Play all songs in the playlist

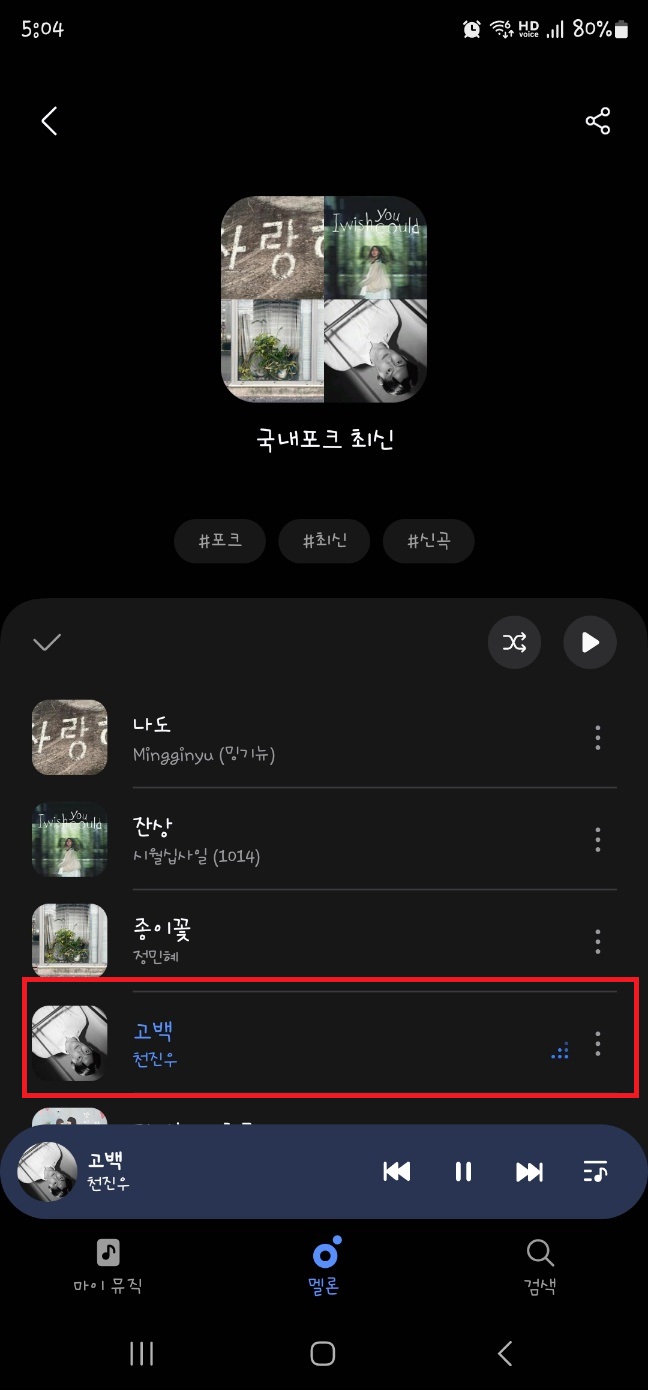point(590,642)
